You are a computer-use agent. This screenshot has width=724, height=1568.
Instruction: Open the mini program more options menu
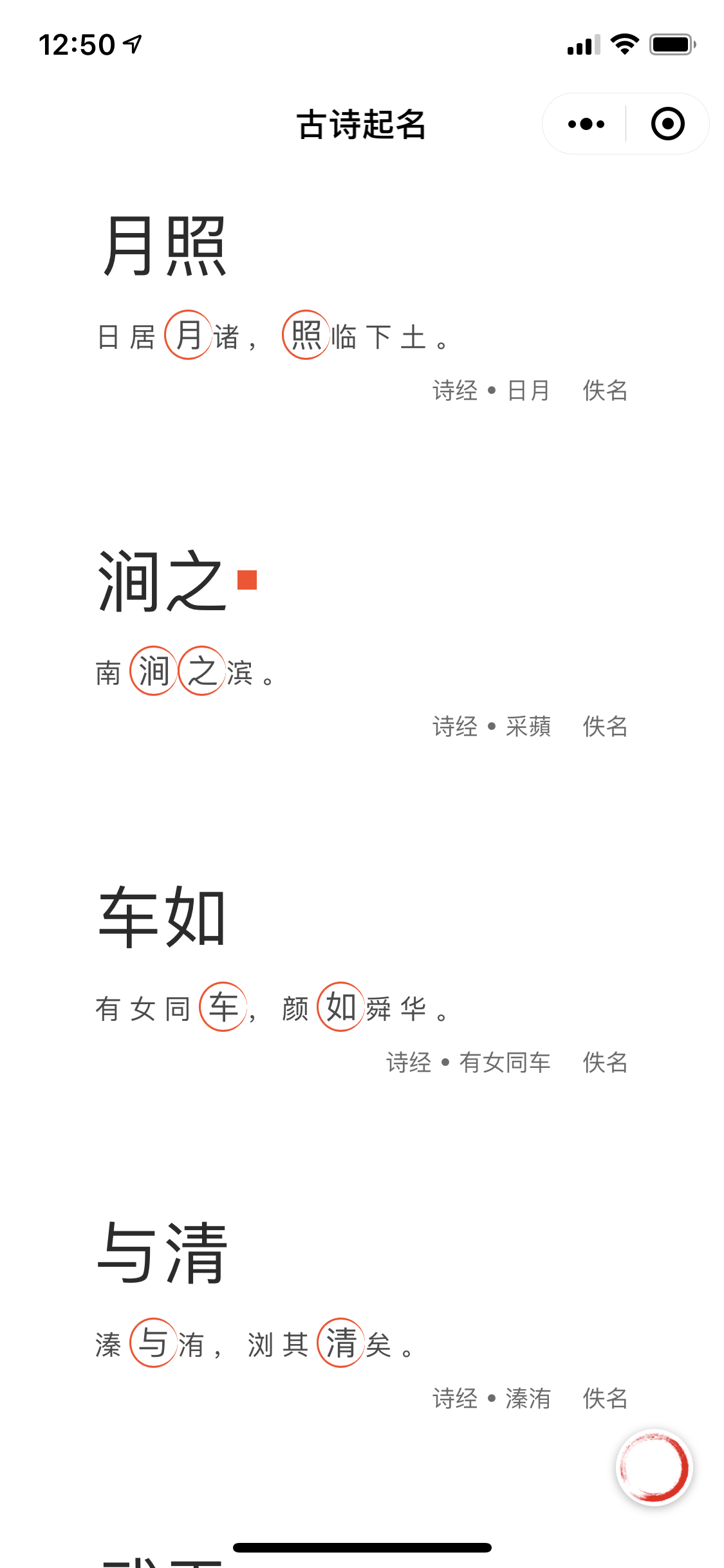[x=586, y=124]
